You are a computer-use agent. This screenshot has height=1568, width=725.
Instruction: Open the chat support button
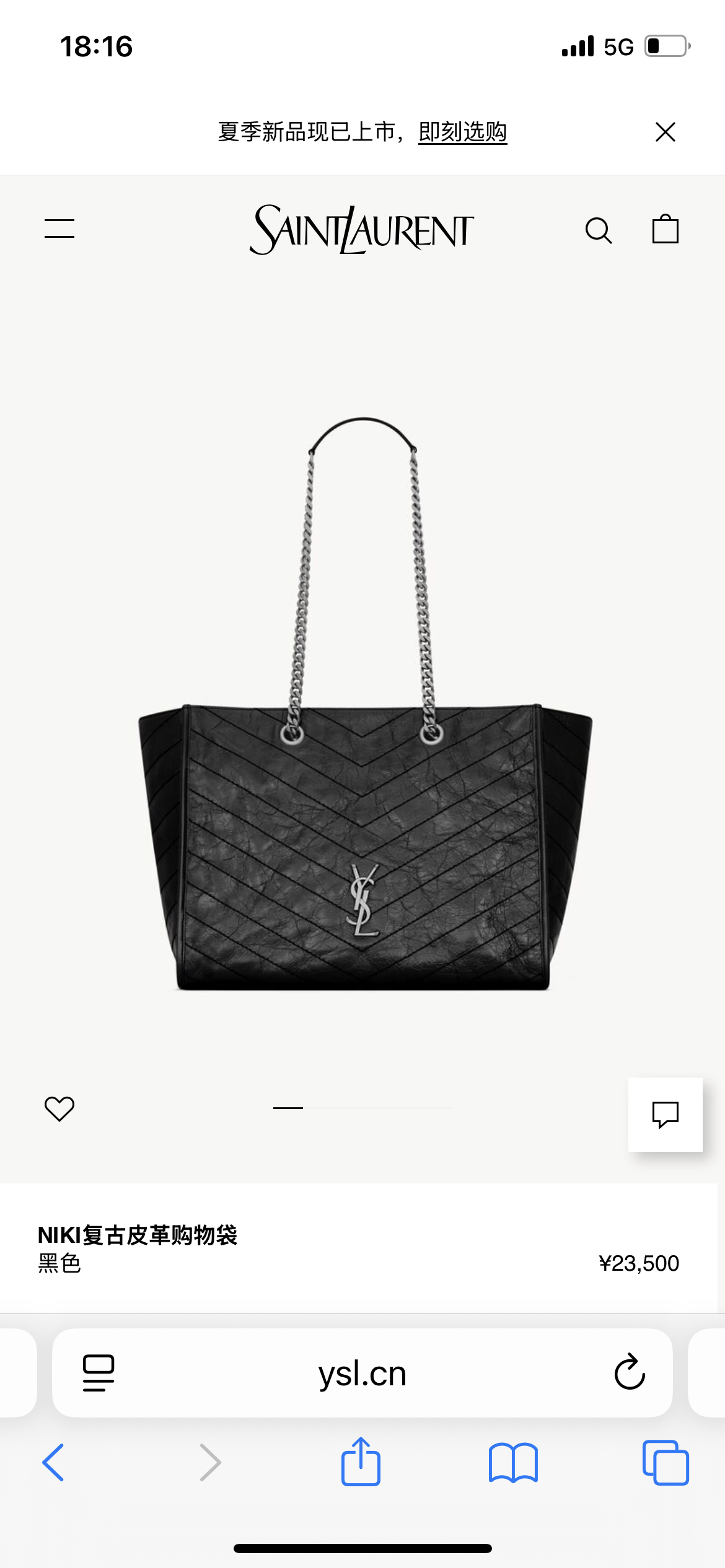tap(665, 1115)
